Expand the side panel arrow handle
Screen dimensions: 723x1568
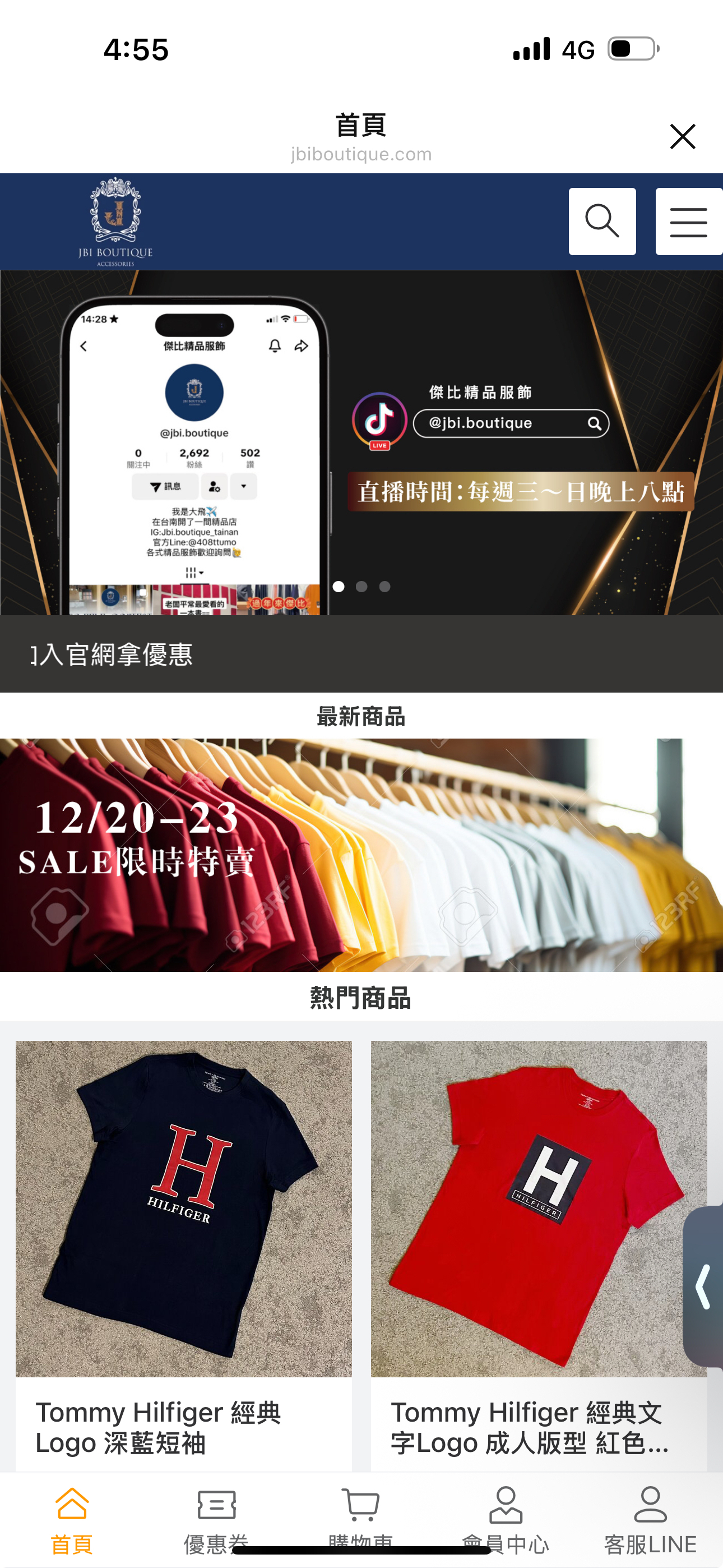704,1286
